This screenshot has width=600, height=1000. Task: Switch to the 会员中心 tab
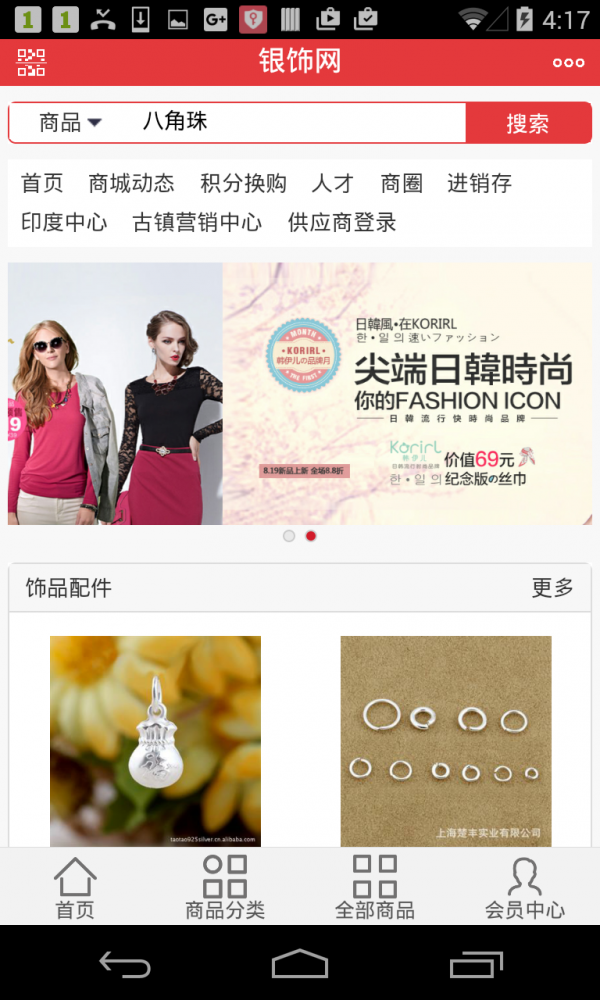[x=524, y=887]
